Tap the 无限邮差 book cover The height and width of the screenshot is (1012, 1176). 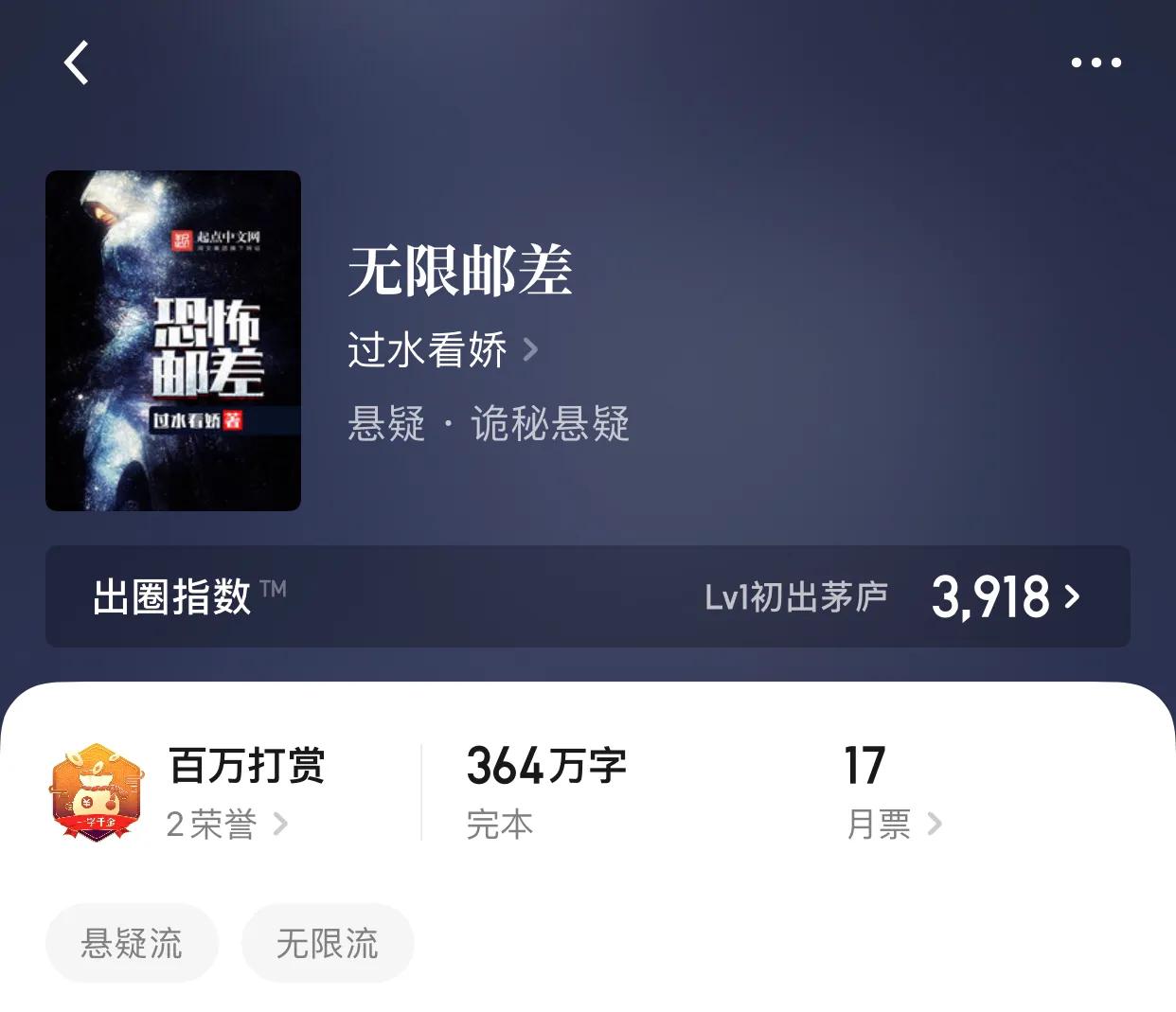[x=173, y=341]
